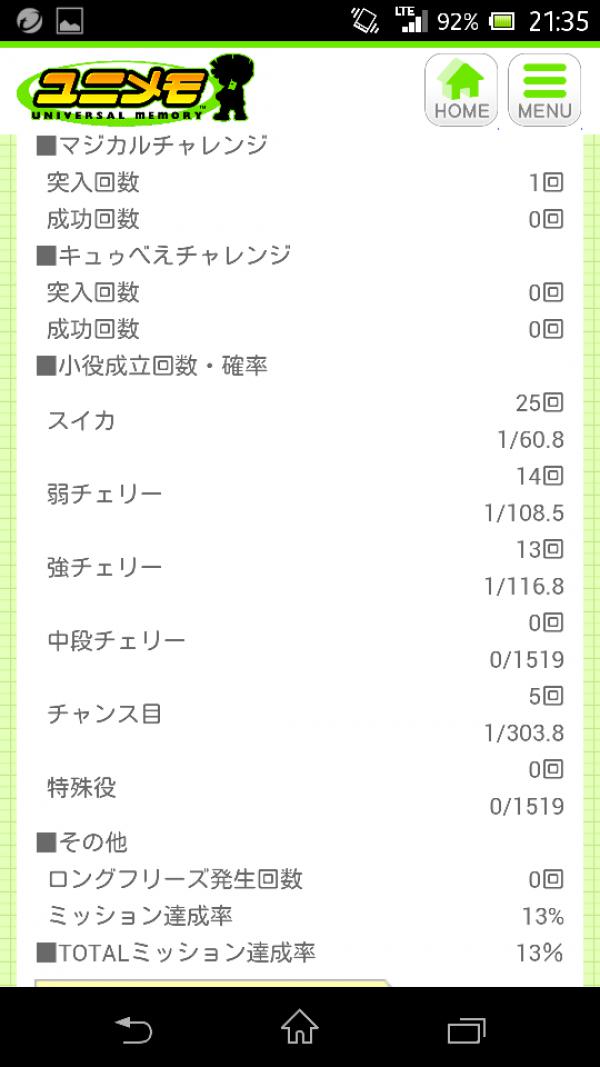Tap the HOME button
Viewport: 600px width, 1067px height.
click(x=461, y=90)
